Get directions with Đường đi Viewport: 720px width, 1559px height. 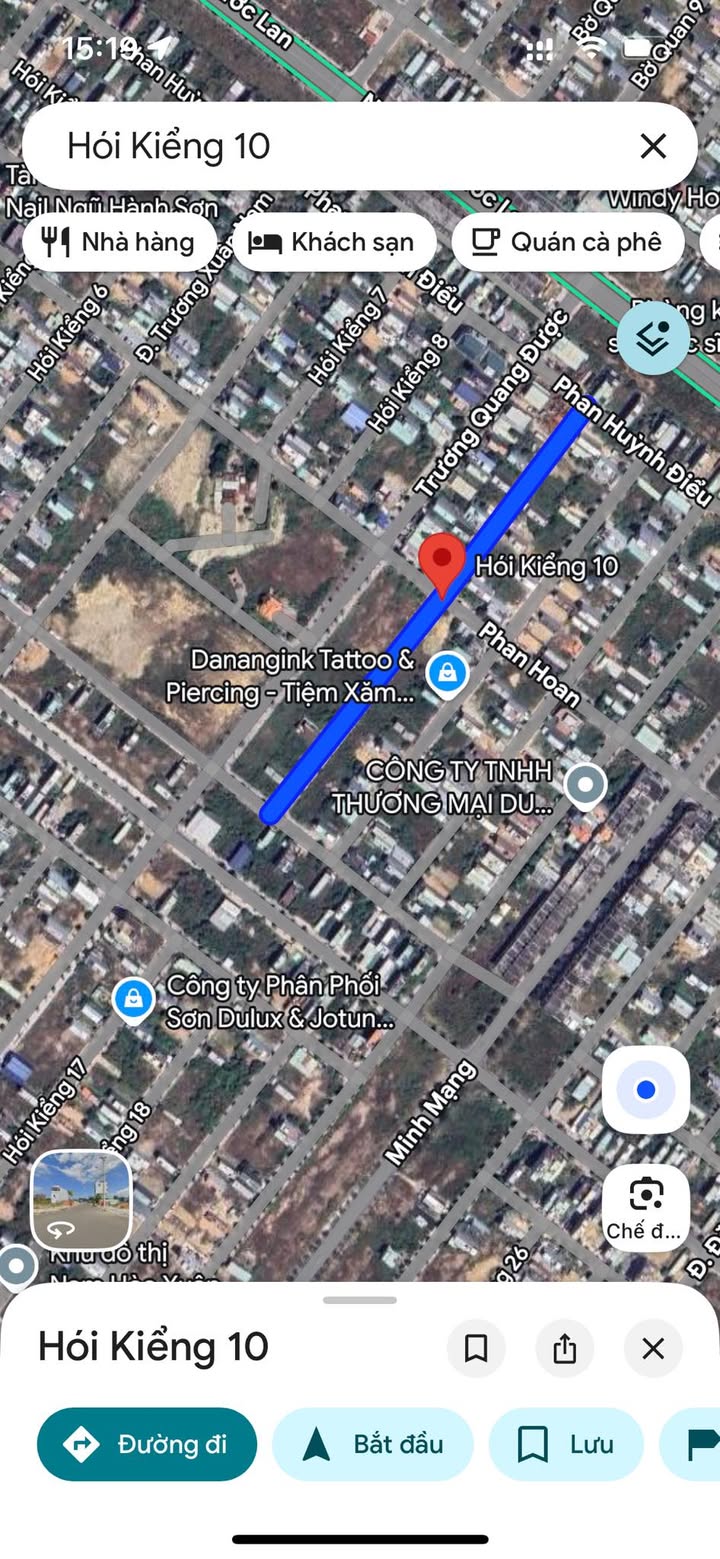click(147, 1444)
